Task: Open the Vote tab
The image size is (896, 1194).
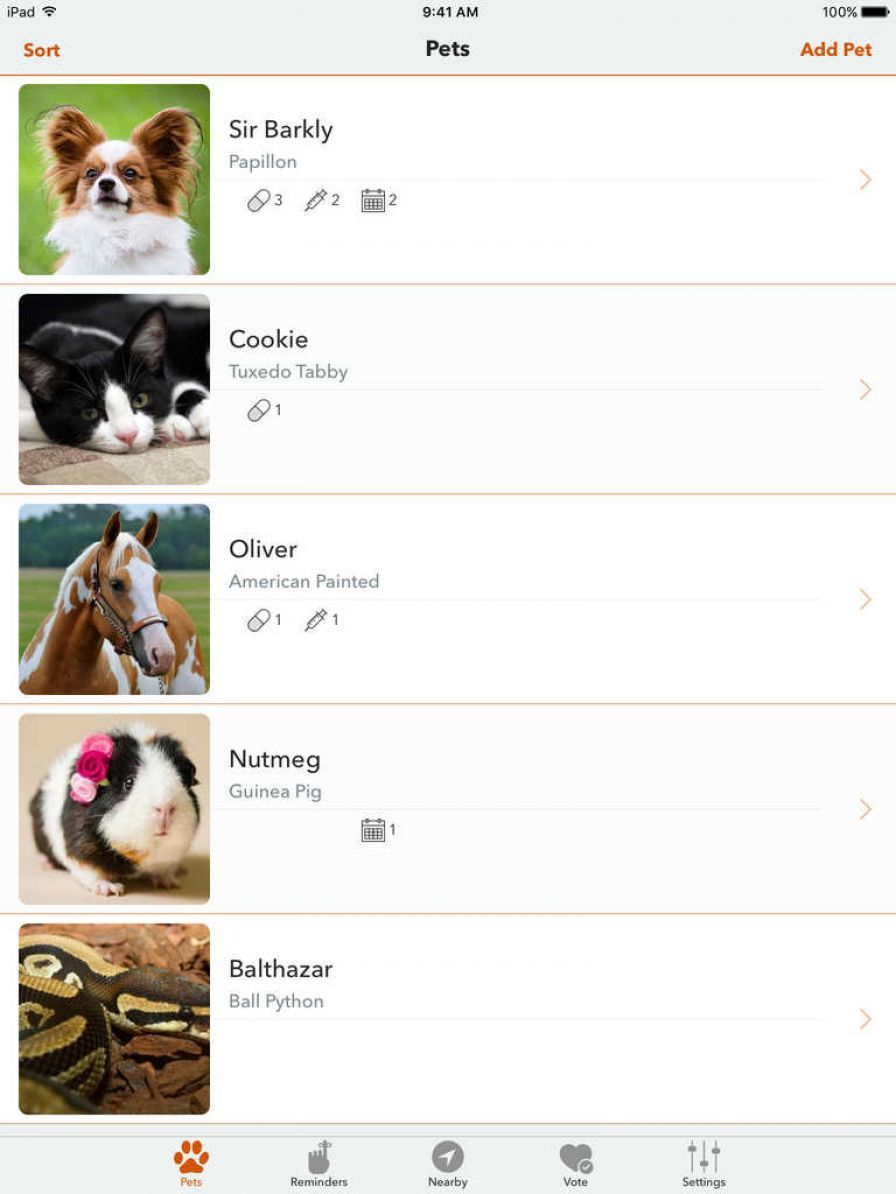Action: [x=575, y=1165]
